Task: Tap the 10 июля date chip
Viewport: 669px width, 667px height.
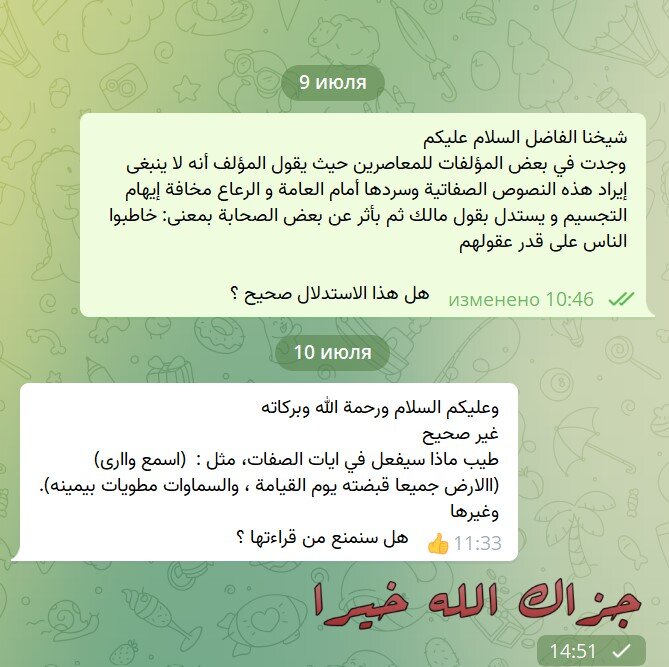Action: (x=333, y=351)
